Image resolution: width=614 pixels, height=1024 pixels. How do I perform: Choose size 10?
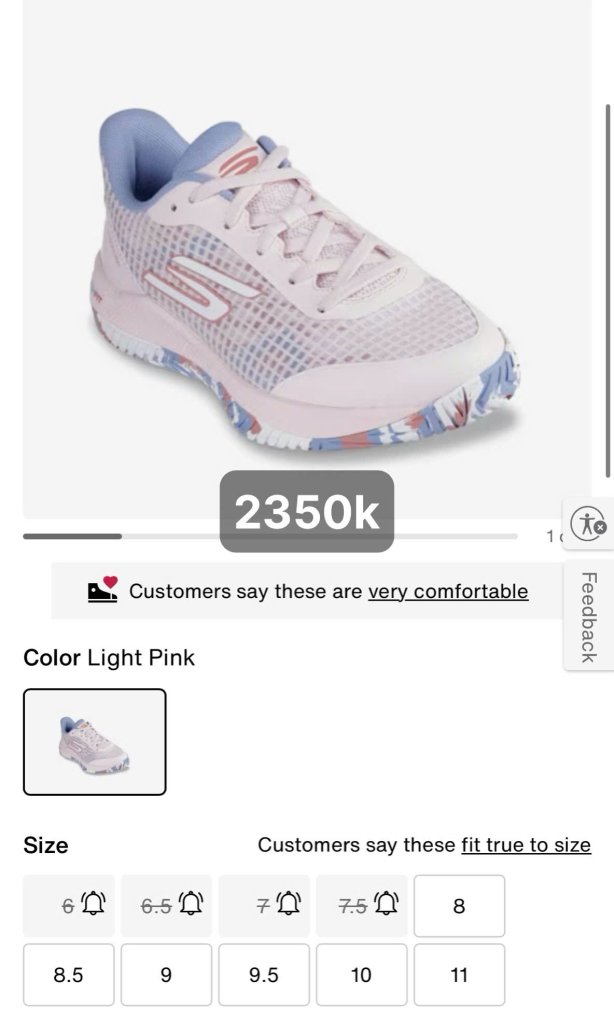pos(361,975)
